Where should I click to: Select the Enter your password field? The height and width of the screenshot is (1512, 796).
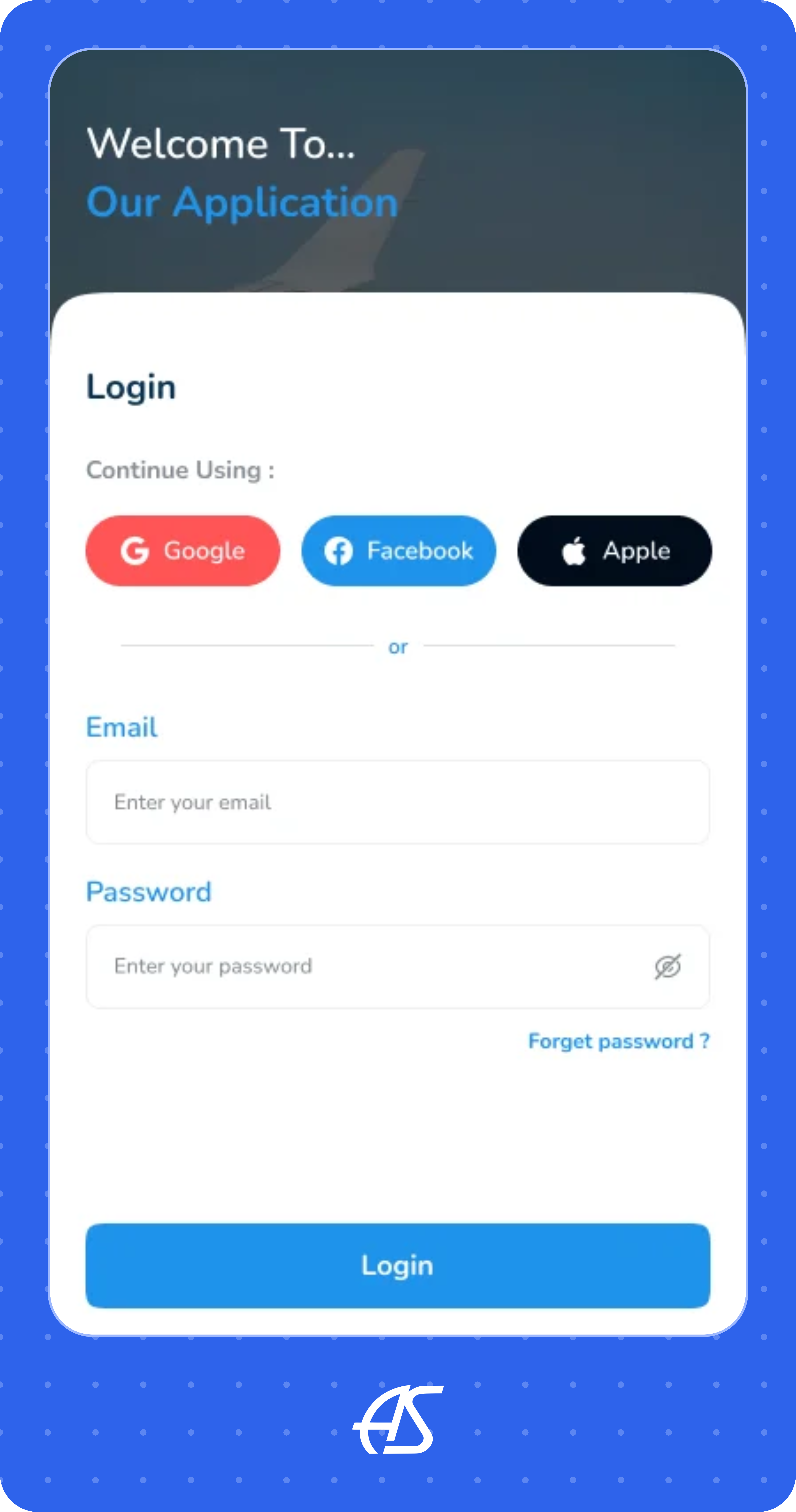coord(398,966)
